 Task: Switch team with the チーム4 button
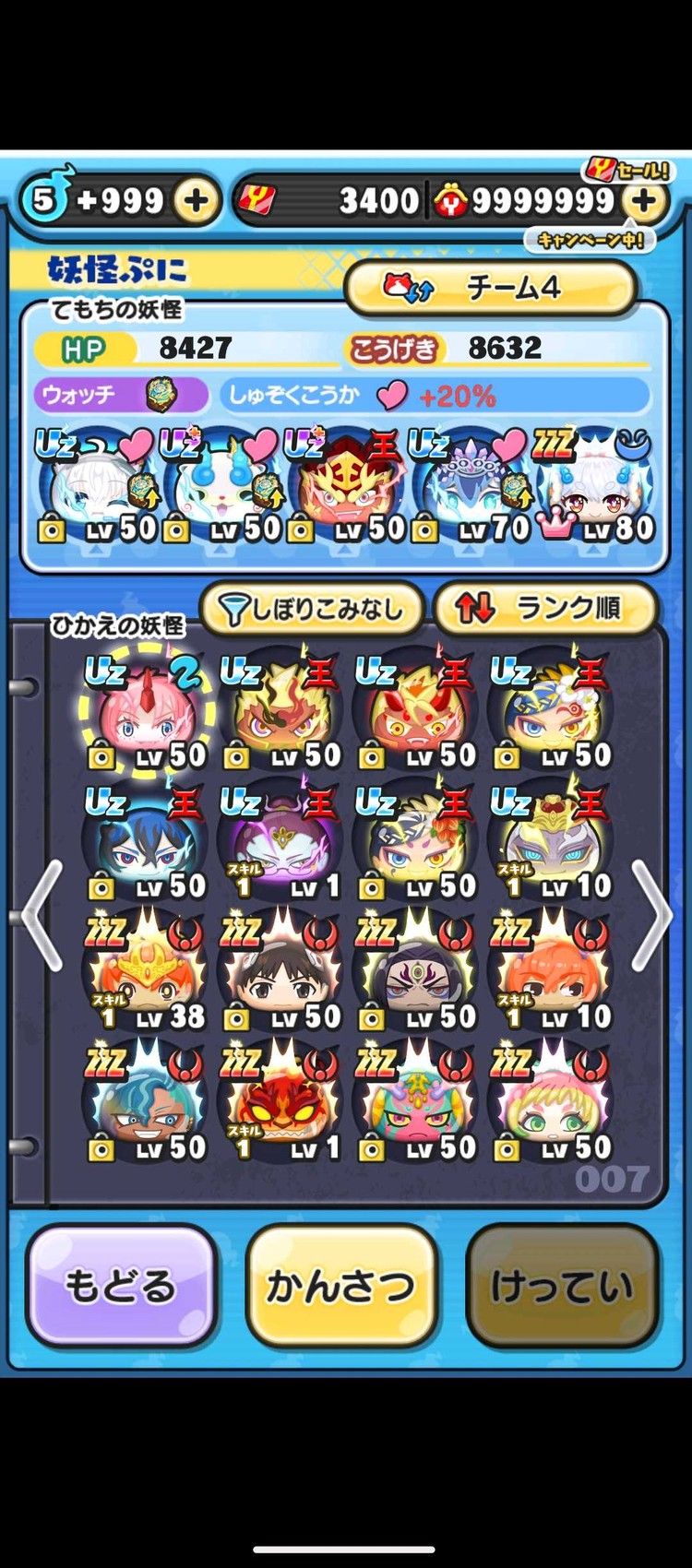(x=491, y=288)
